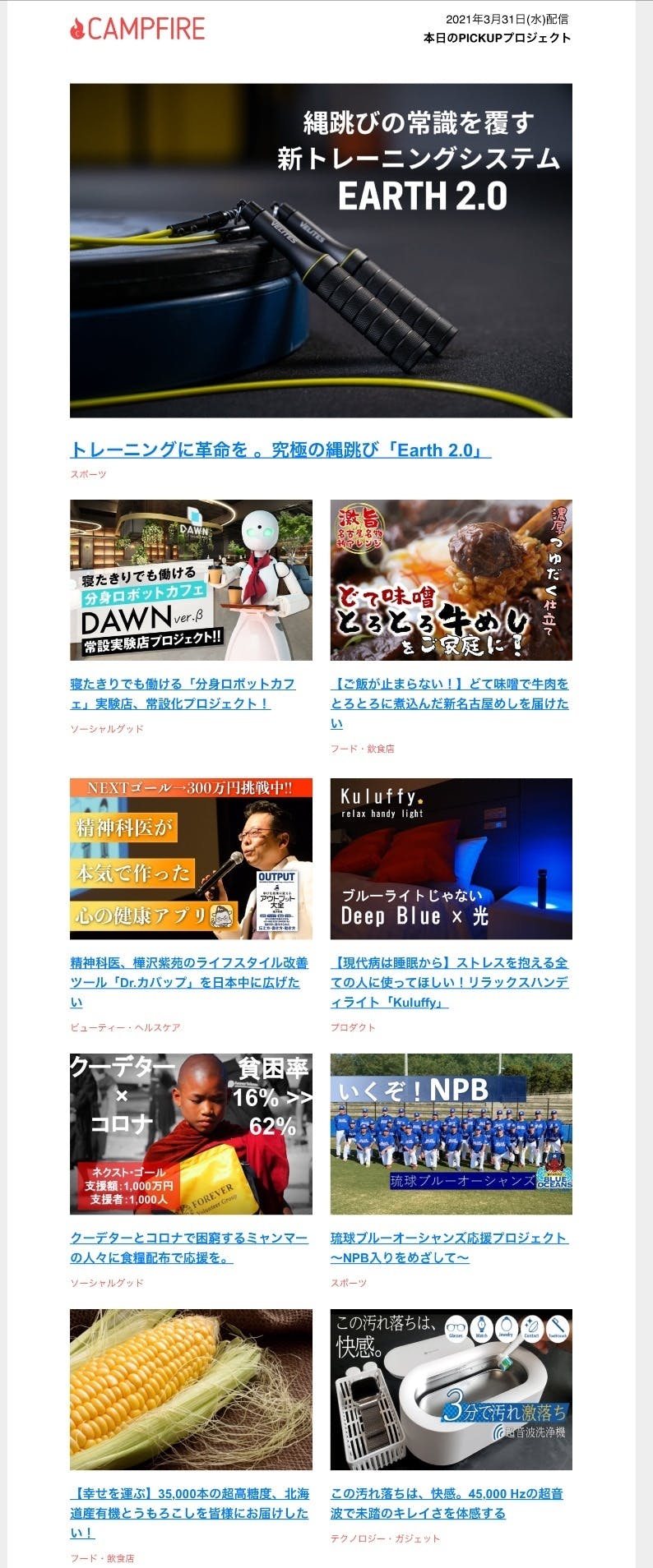This screenshot has width=653, height=1568.
Task: Open link about どて味噌の新名古屋めし
Action: (450, 703)
